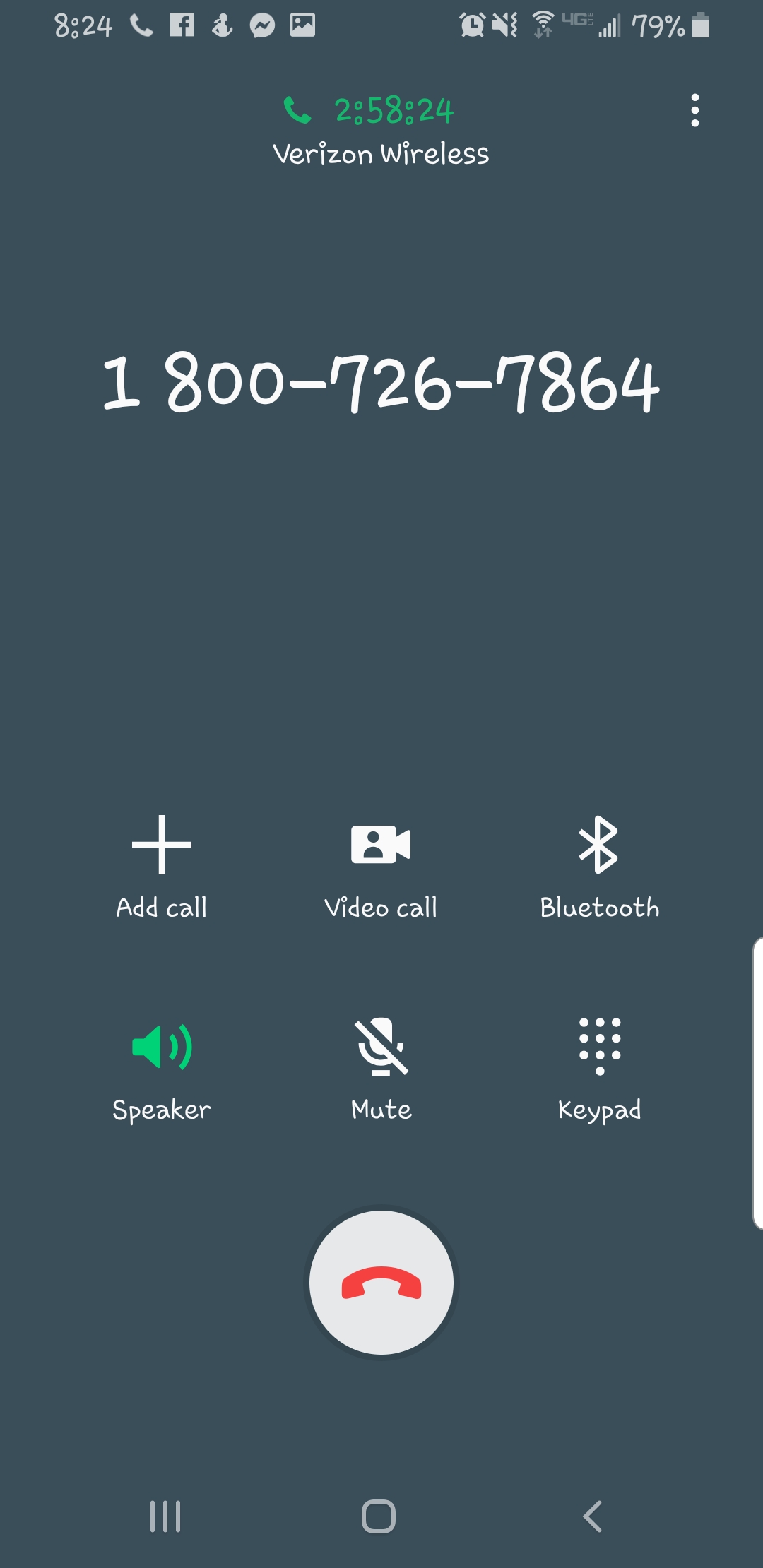Image resolution: width=763 pixels, height=1568 pixels.
Task: Open the three-dot overflow menu
Action: tap(695, 111)
